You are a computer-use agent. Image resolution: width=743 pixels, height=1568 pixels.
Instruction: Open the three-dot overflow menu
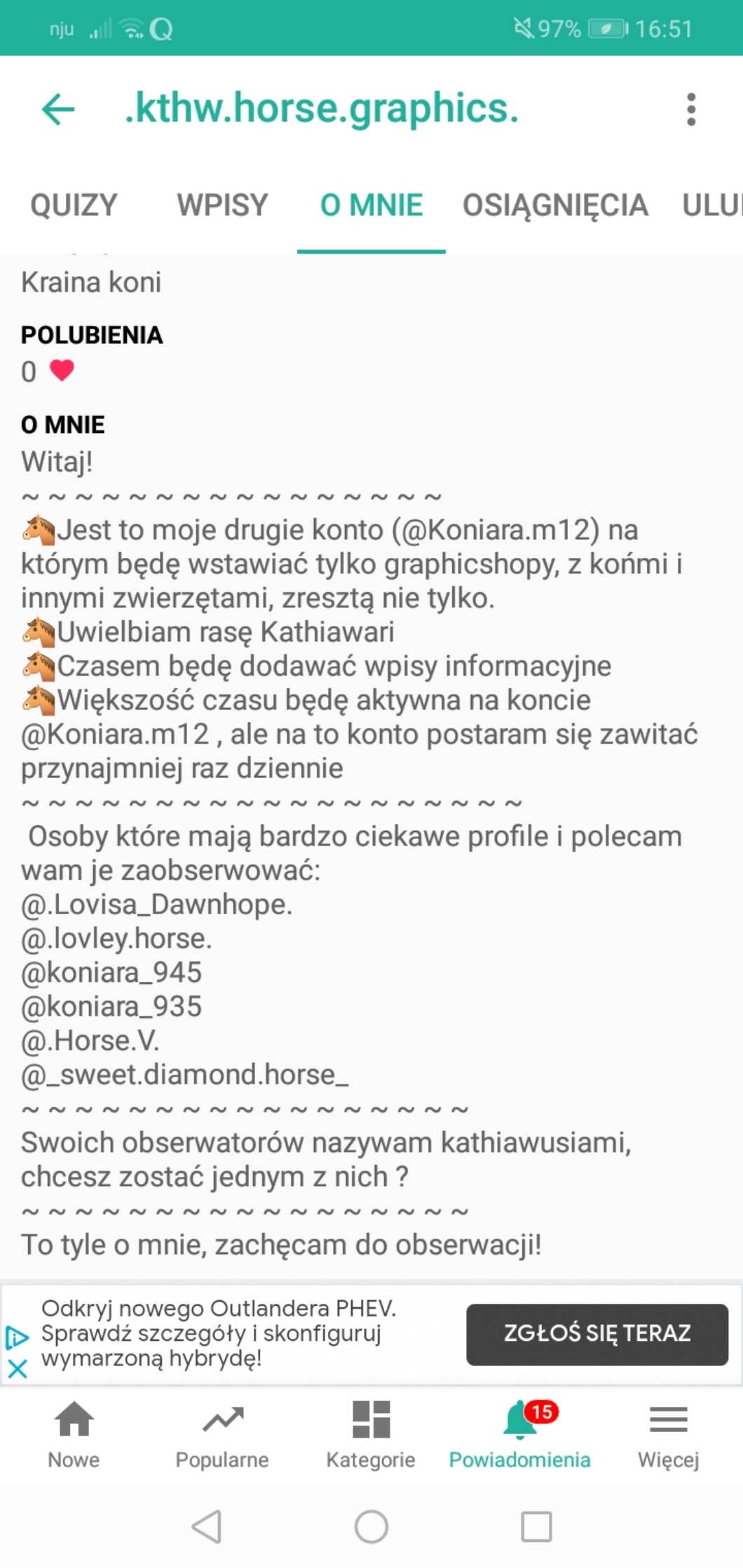pos(691,109)
